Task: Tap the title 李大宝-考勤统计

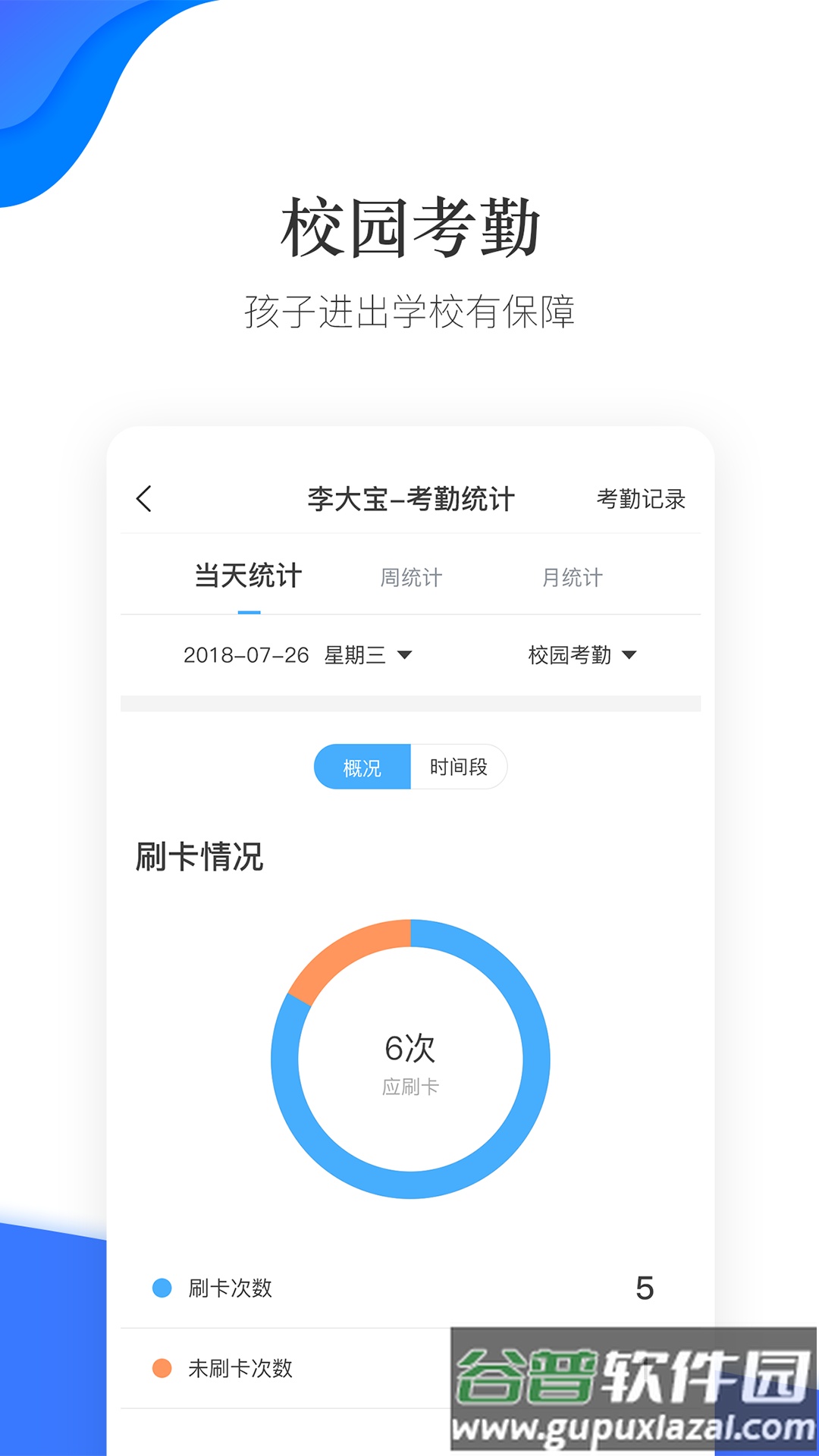Action: click(x=409, y=500)
